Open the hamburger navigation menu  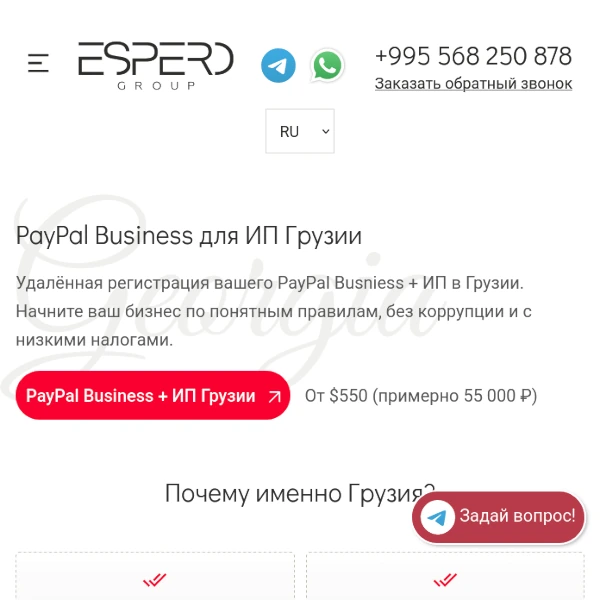38,64
